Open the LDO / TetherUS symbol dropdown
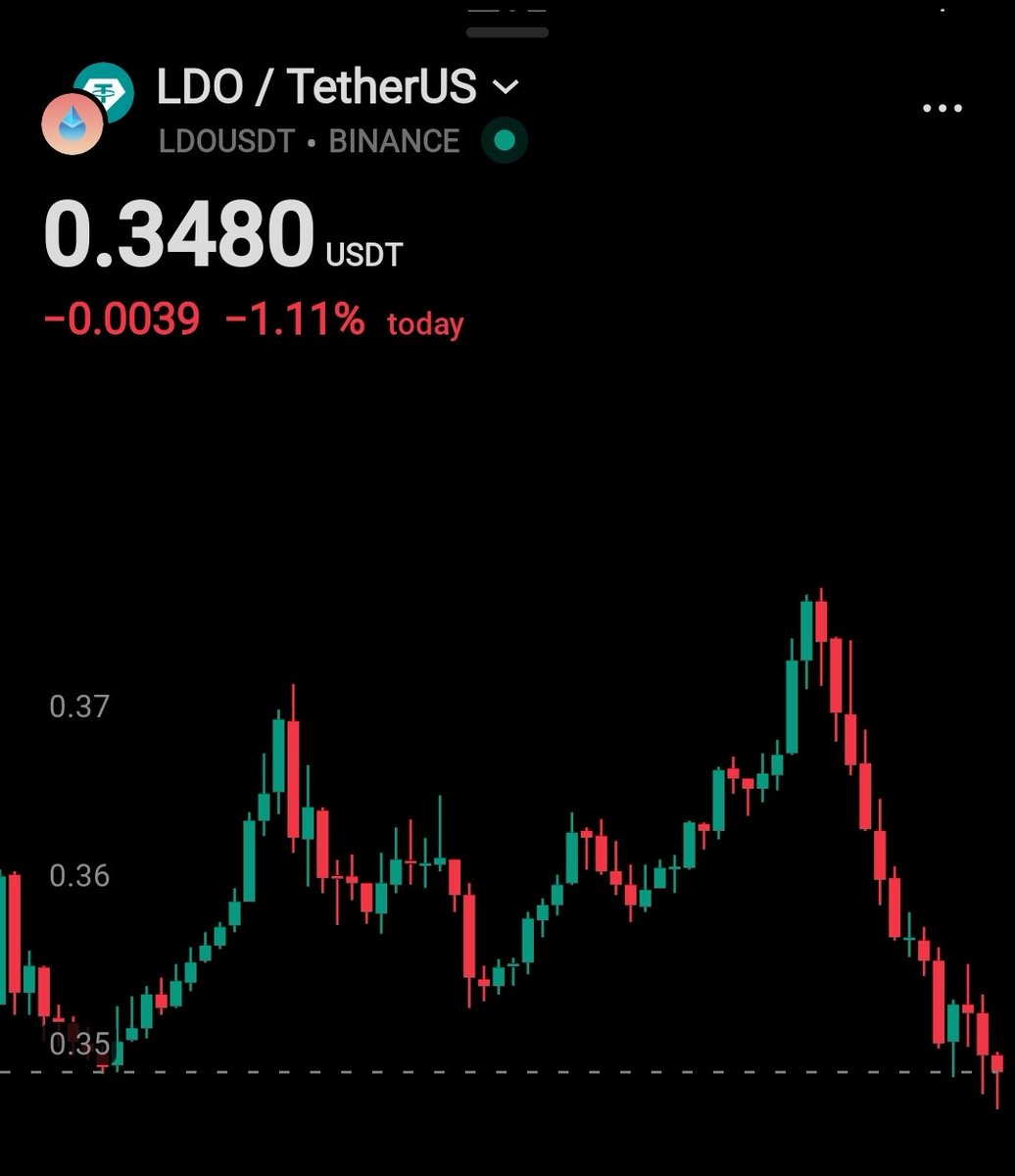The width and height of the screenshot is (1015, 1176). 505,88
